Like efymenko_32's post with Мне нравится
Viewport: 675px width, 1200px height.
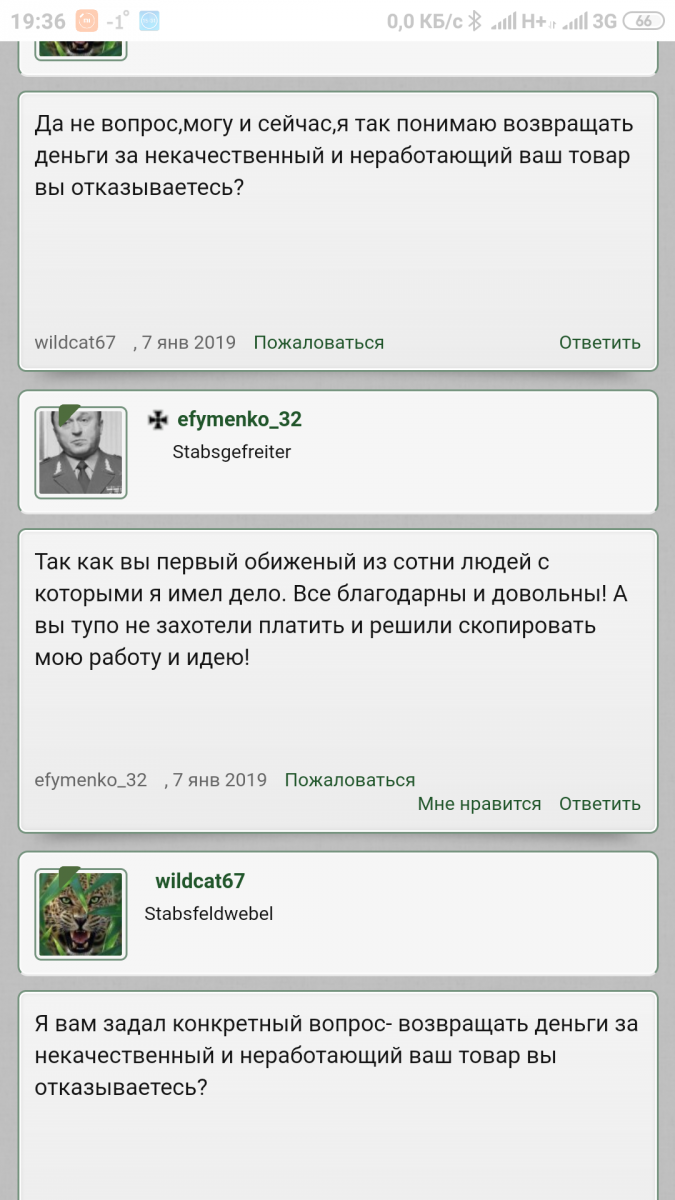tap(479, 803)
